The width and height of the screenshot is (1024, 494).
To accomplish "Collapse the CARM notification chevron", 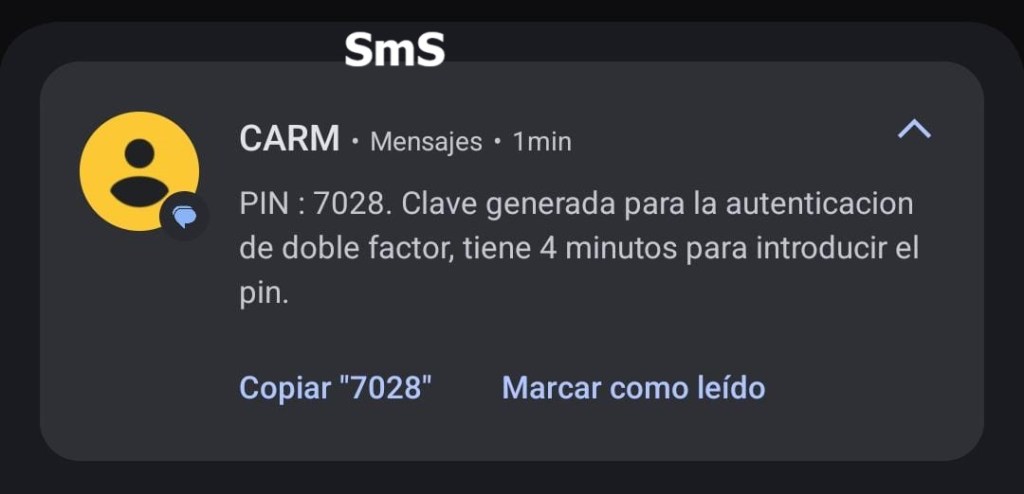I will [x=914, y=130].
